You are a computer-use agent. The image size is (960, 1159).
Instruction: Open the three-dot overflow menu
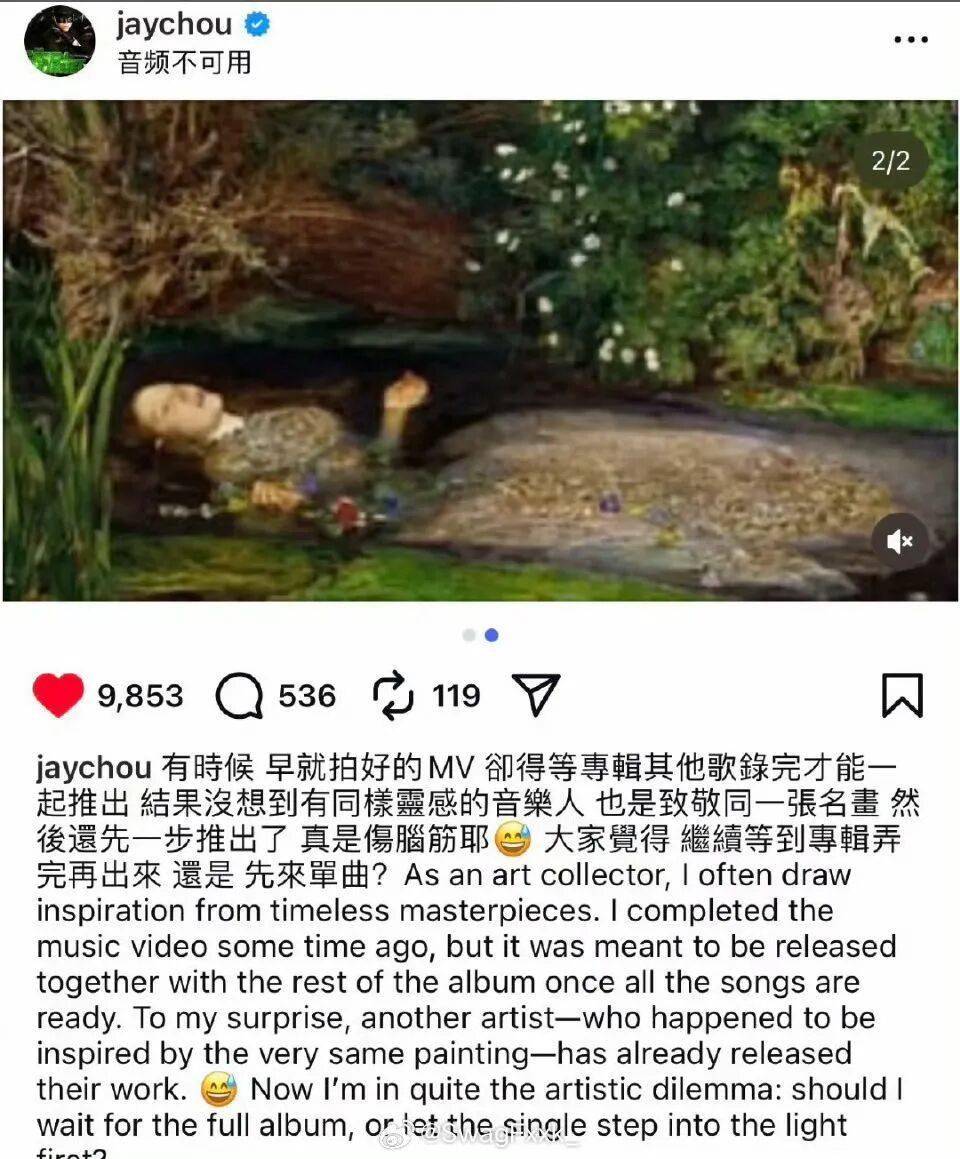pyautogui.click(x=910, y=40)
